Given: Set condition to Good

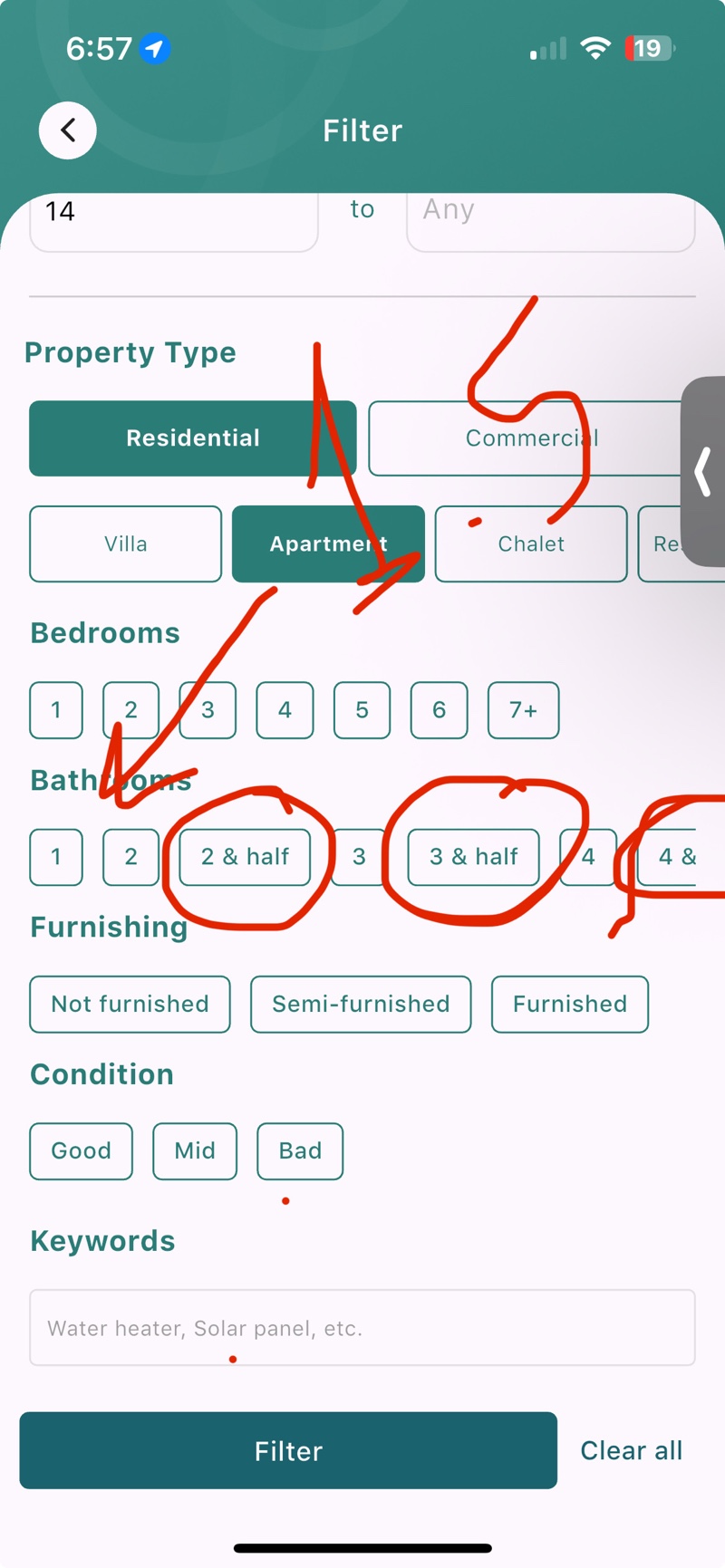Looking at the screenshot, I should click(x=81, y=1150).
